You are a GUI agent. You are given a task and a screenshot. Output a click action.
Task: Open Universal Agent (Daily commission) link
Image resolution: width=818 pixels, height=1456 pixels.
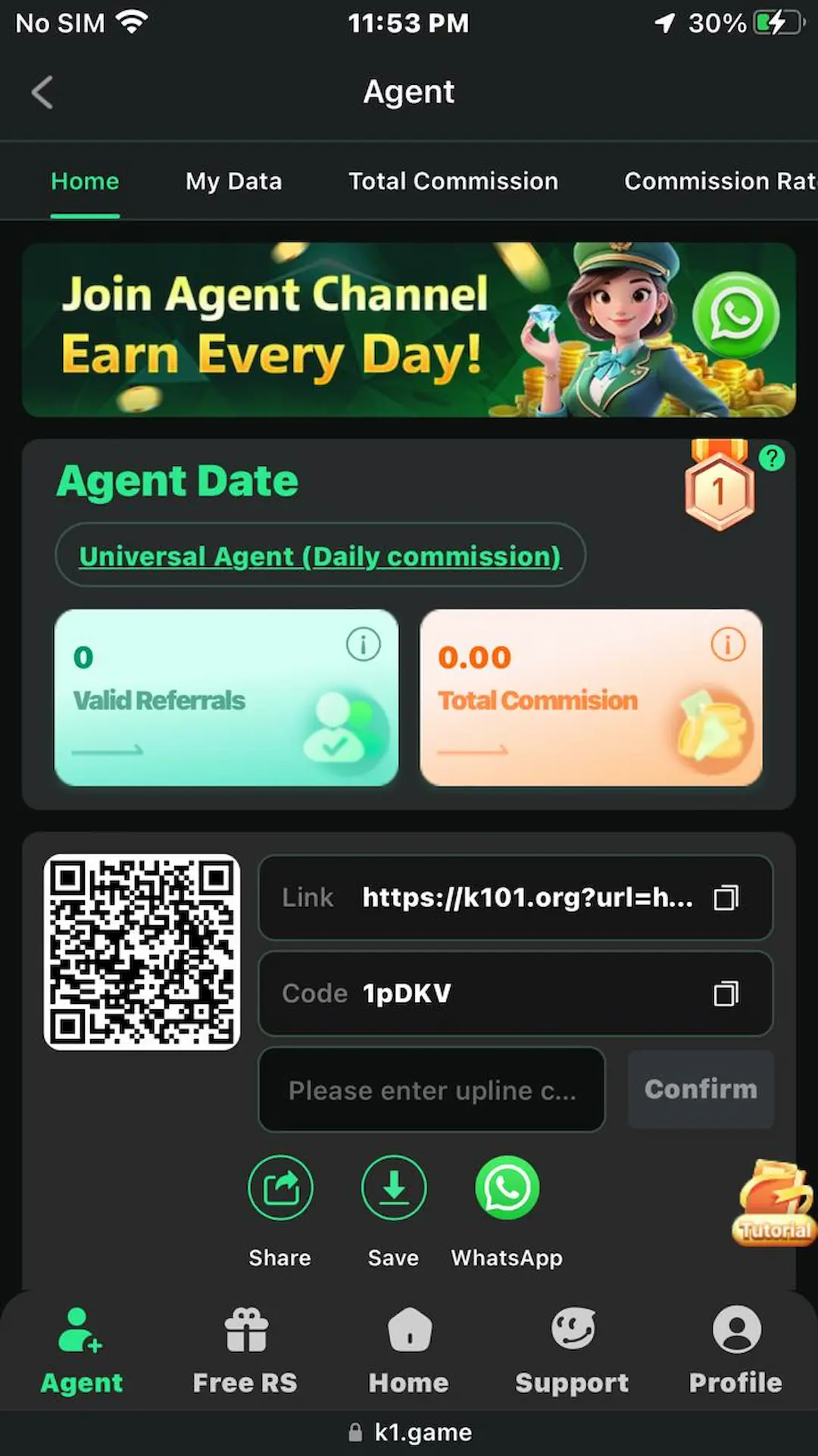(320, 557)
